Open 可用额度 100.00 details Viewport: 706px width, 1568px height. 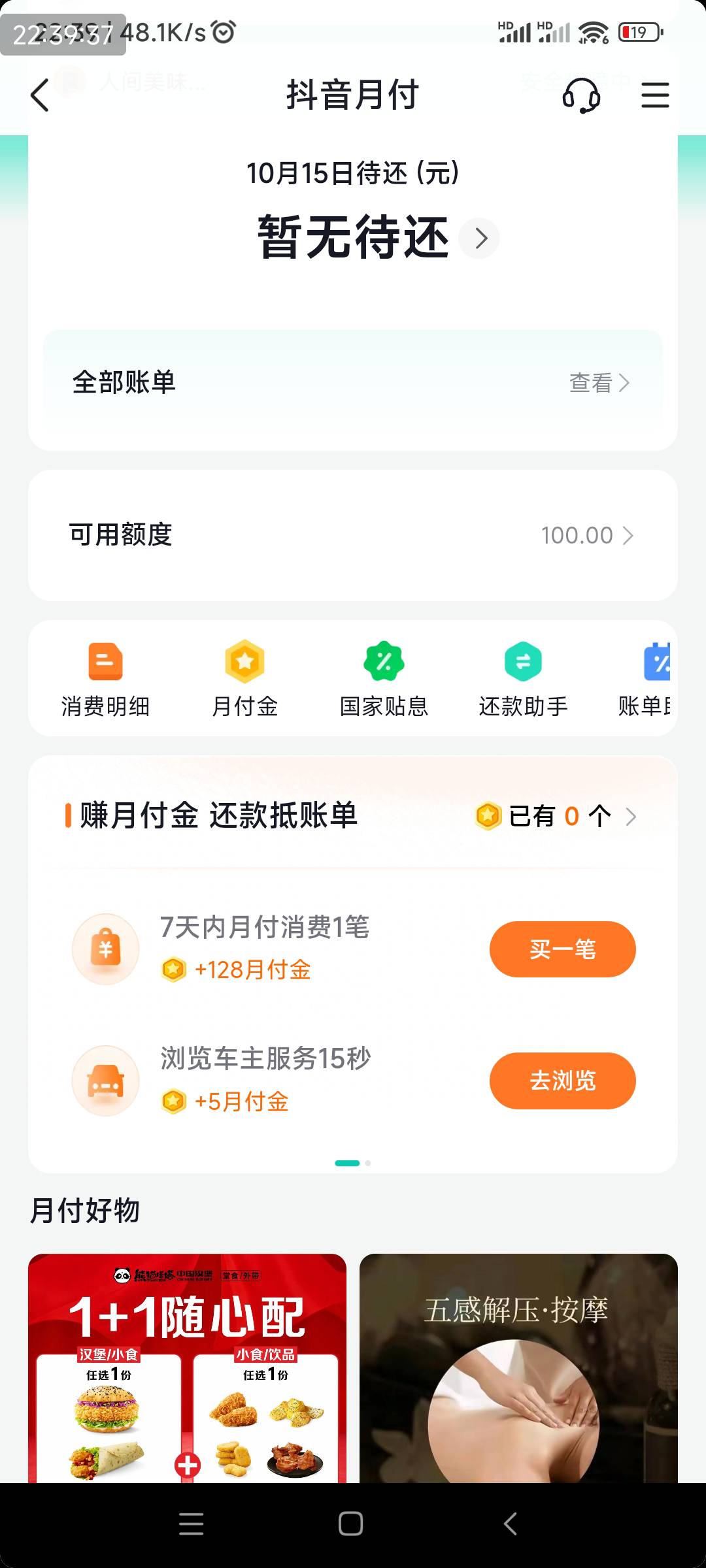(x=353, y=535)
